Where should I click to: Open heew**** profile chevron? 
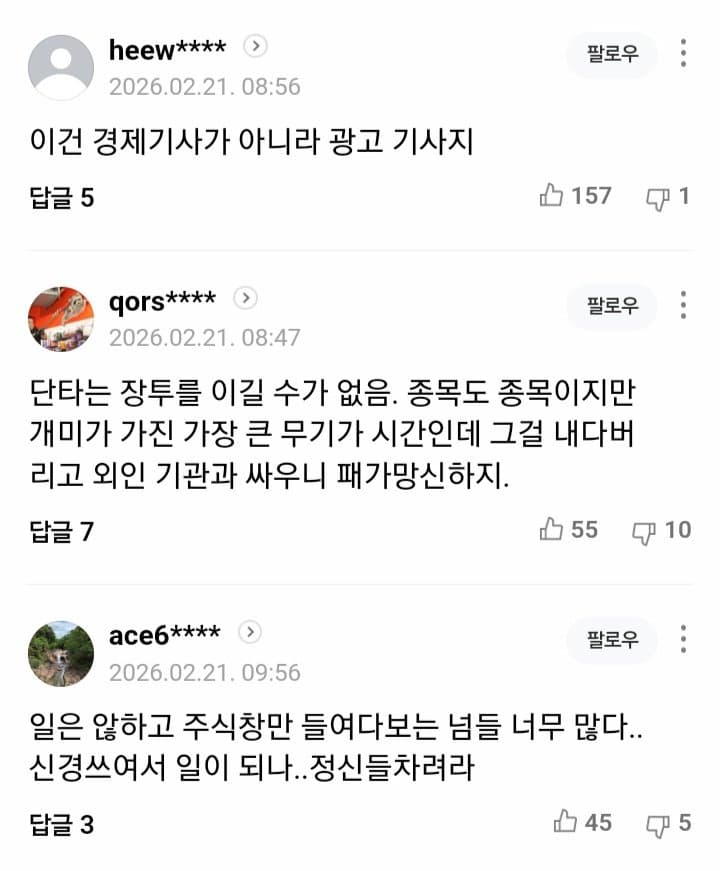[257, 46]
